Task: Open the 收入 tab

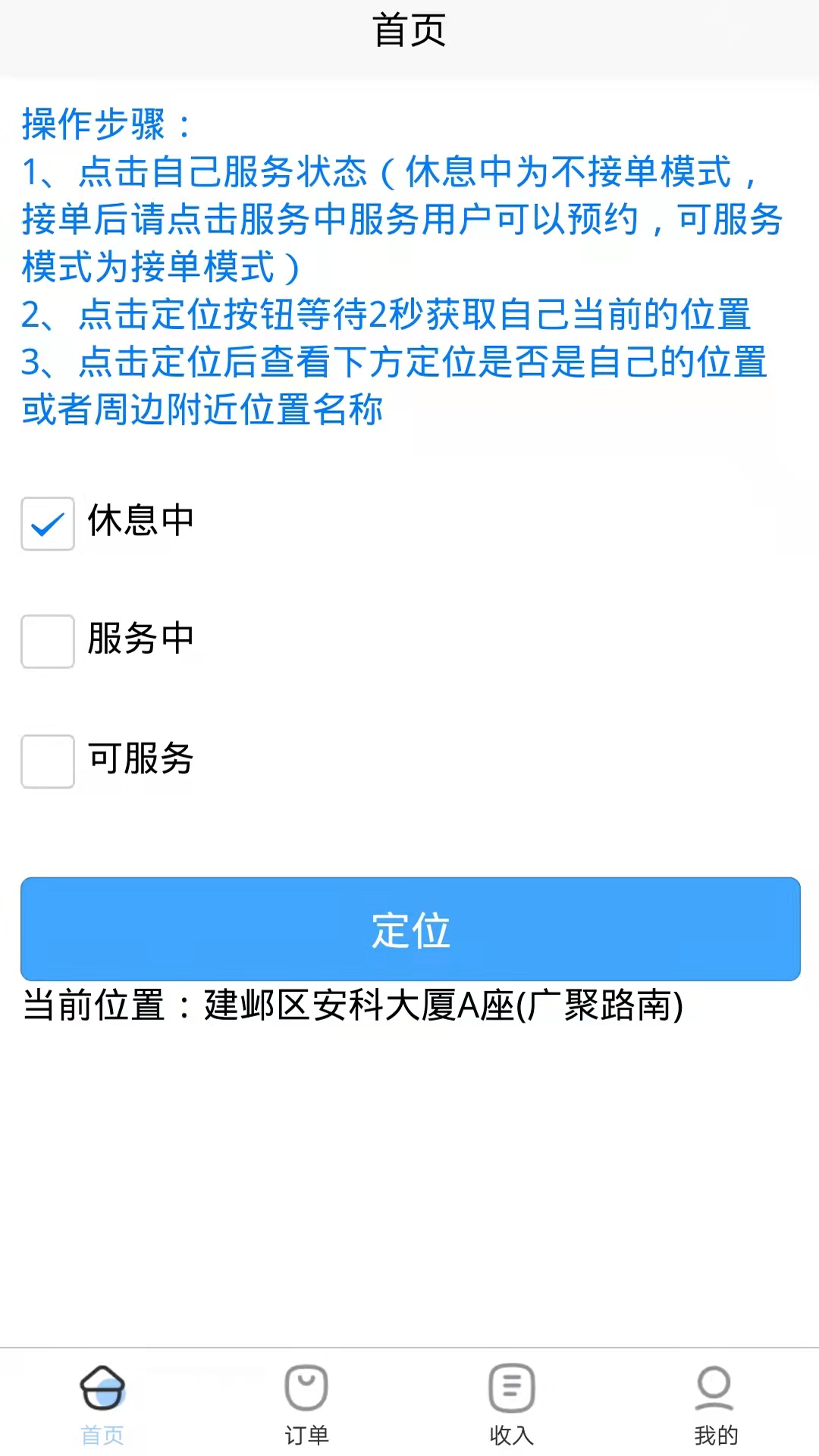Action: [x=512, y=1404]
